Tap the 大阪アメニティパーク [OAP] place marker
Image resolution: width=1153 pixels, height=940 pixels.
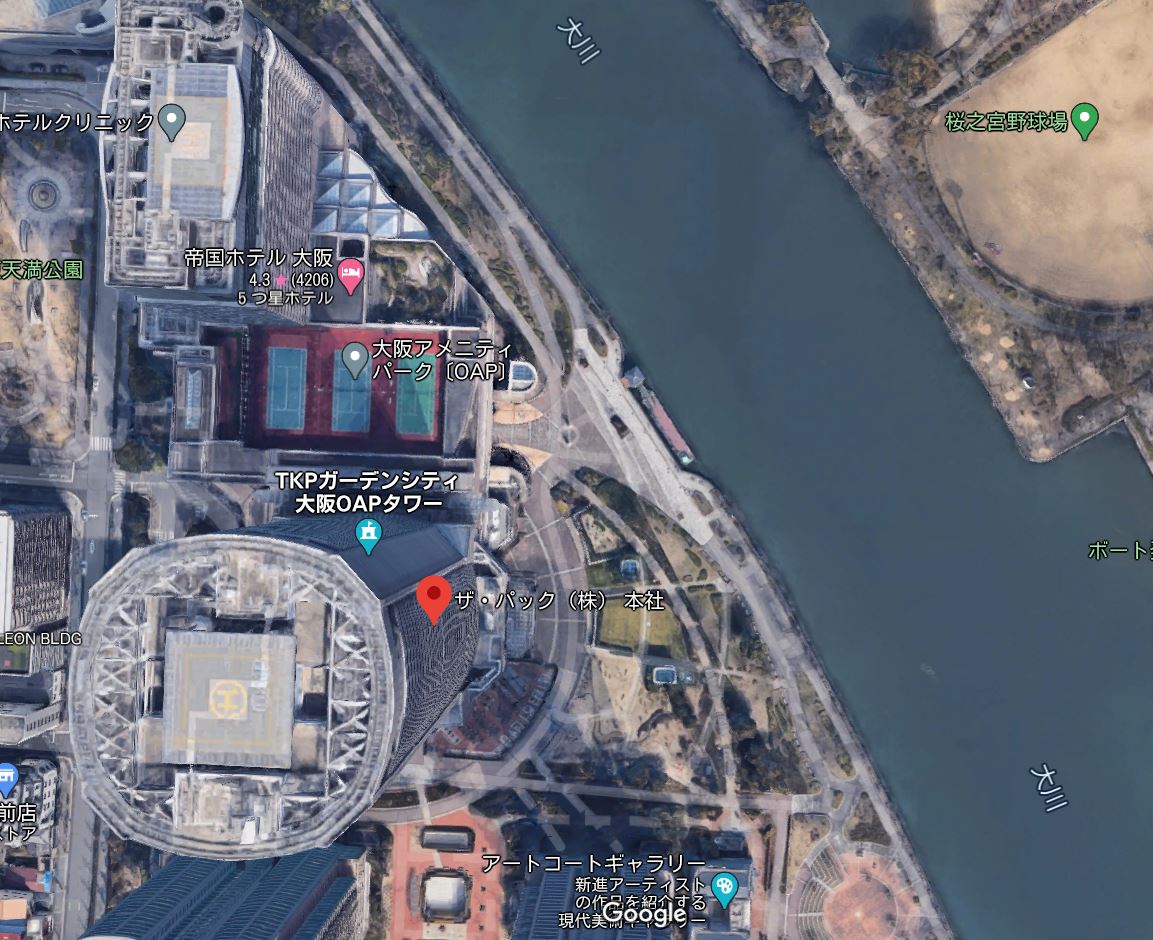[x=355, y=359]
